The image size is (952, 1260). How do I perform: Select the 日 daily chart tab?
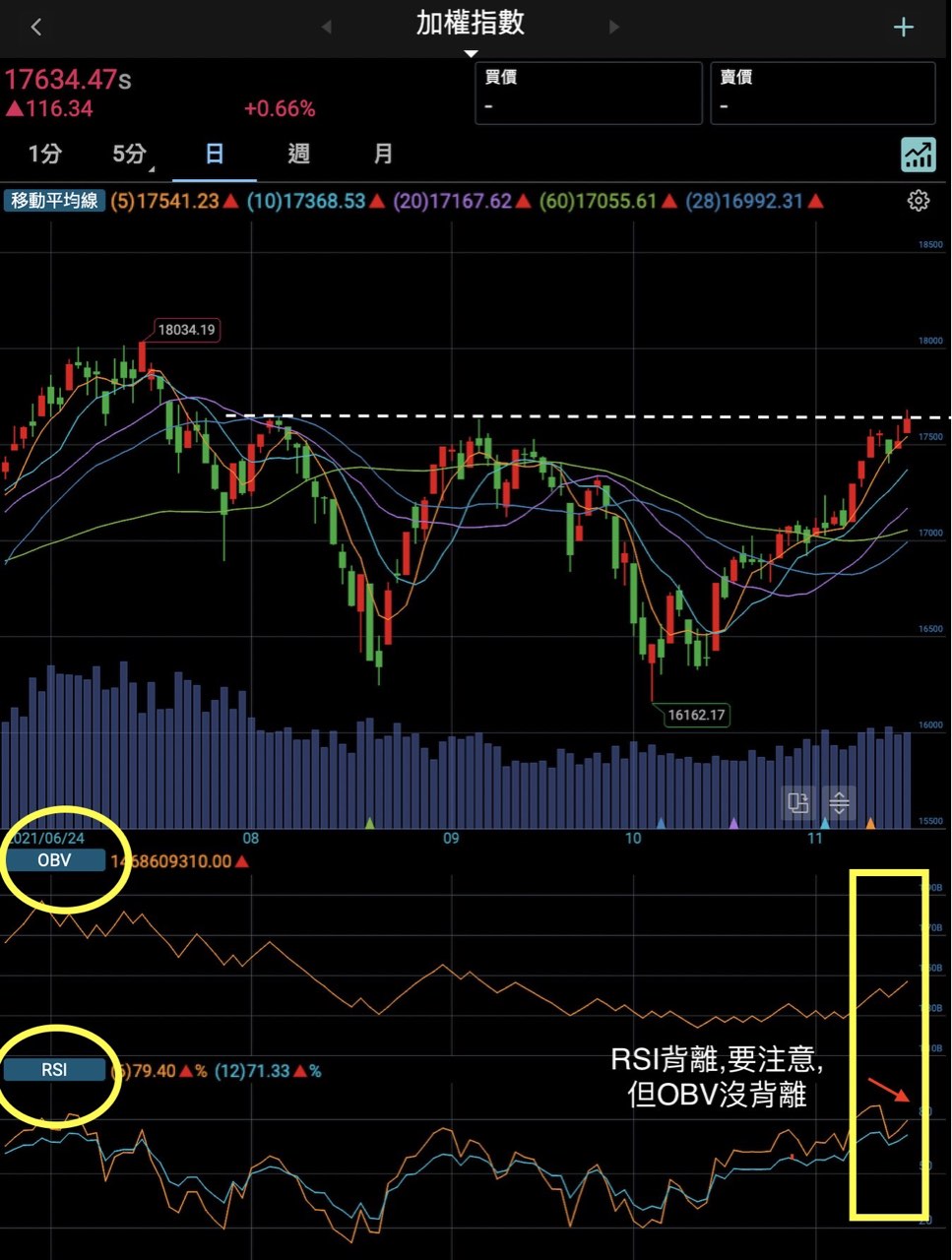214,154
